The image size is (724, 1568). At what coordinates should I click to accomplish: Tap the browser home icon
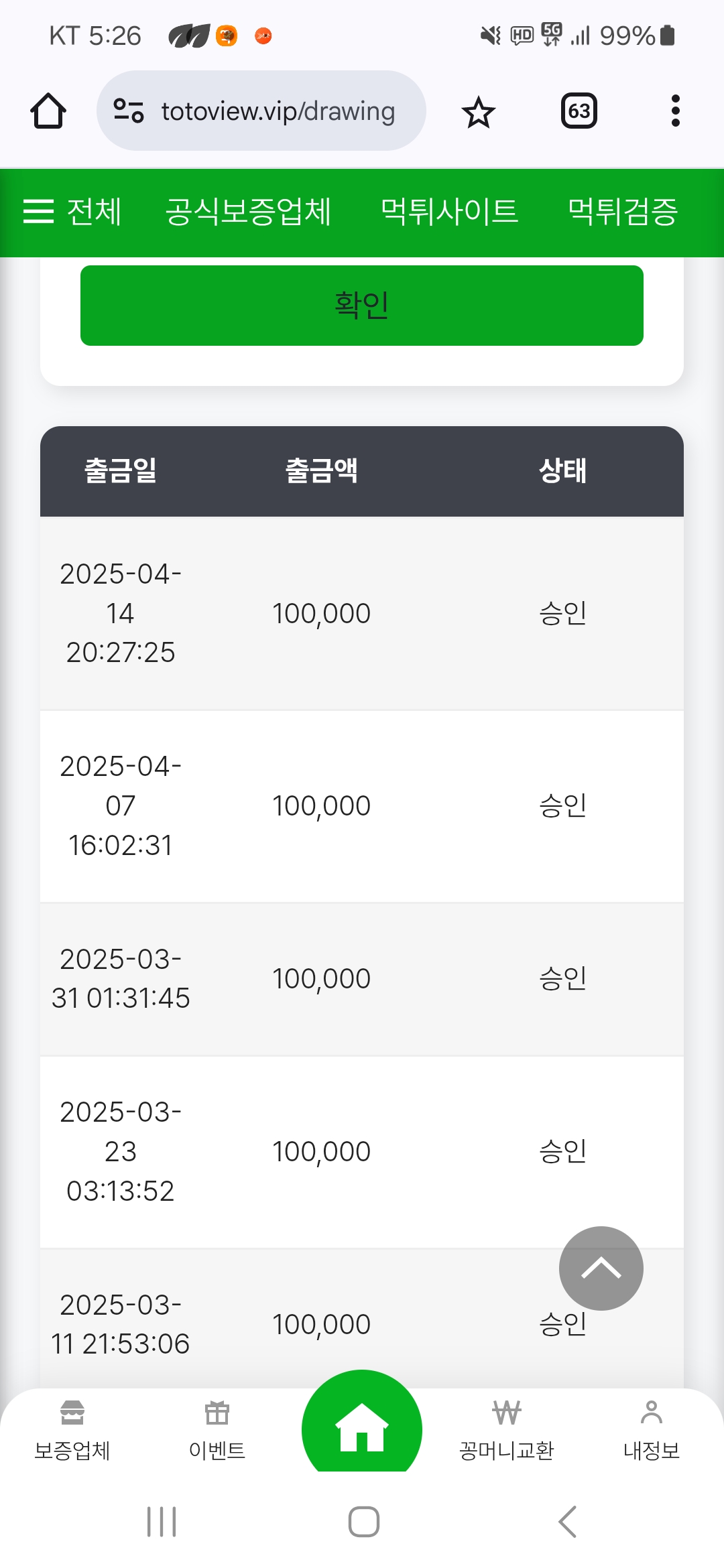click(x=48, y=111)
